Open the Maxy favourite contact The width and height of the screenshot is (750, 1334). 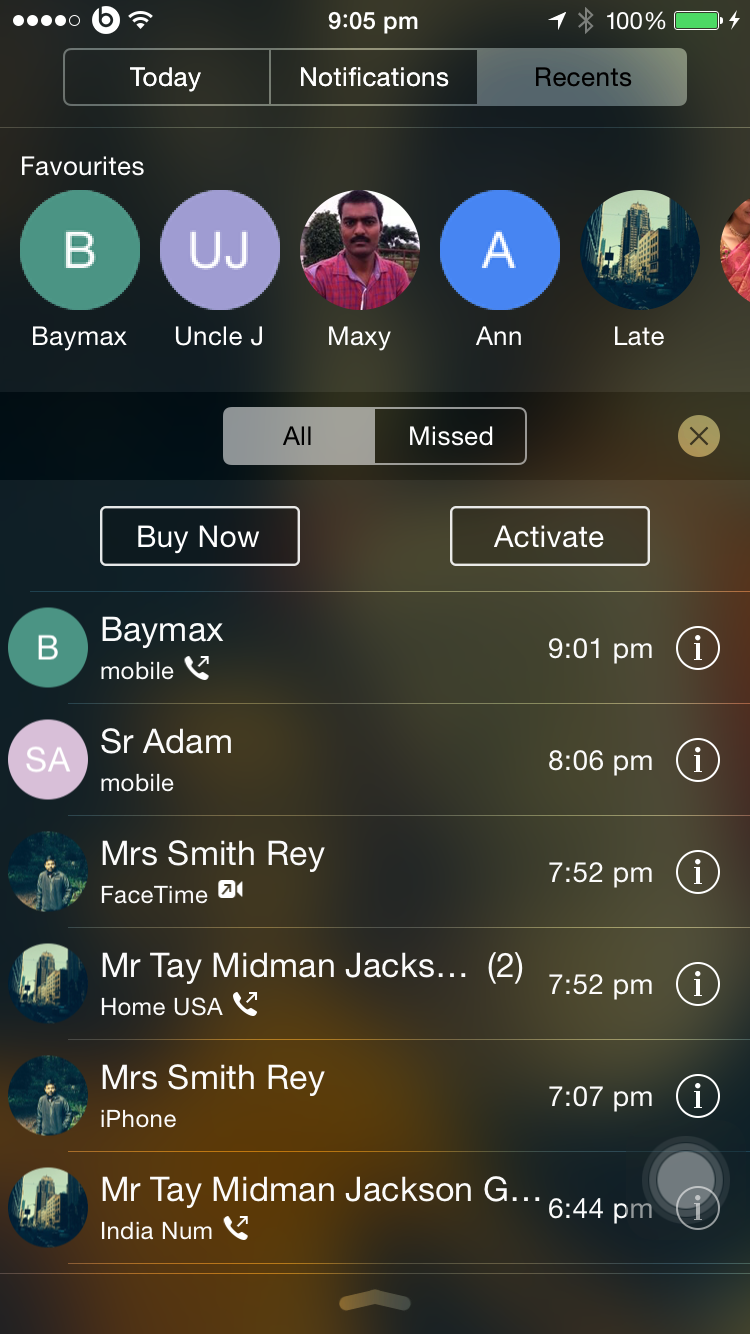coord(359,250)
